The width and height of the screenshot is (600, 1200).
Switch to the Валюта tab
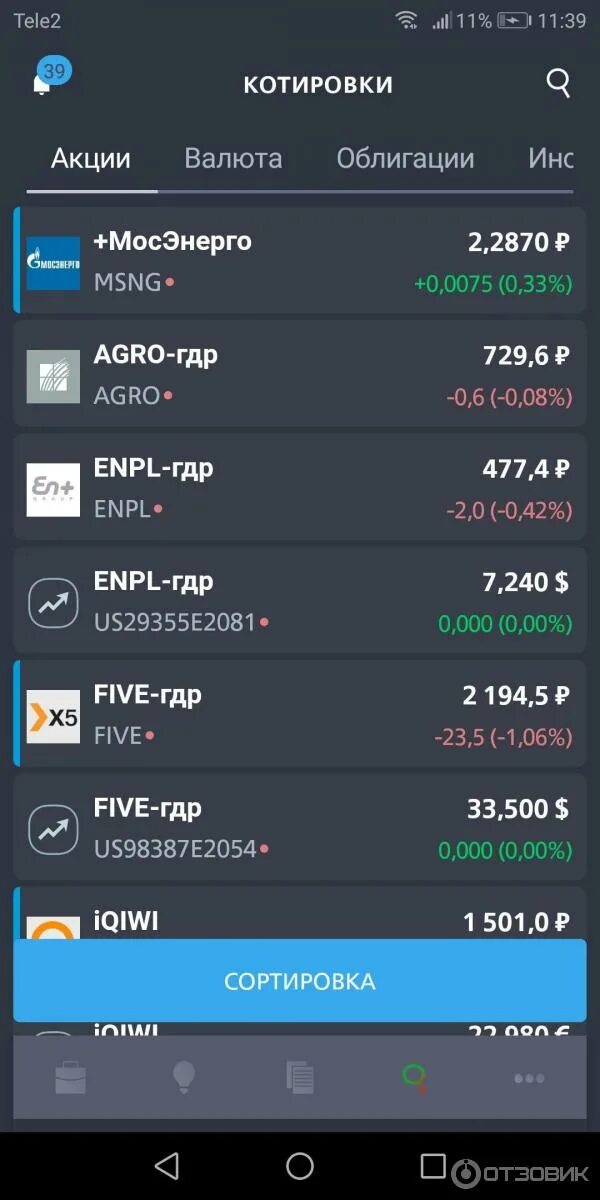click(x=233, y=159)
